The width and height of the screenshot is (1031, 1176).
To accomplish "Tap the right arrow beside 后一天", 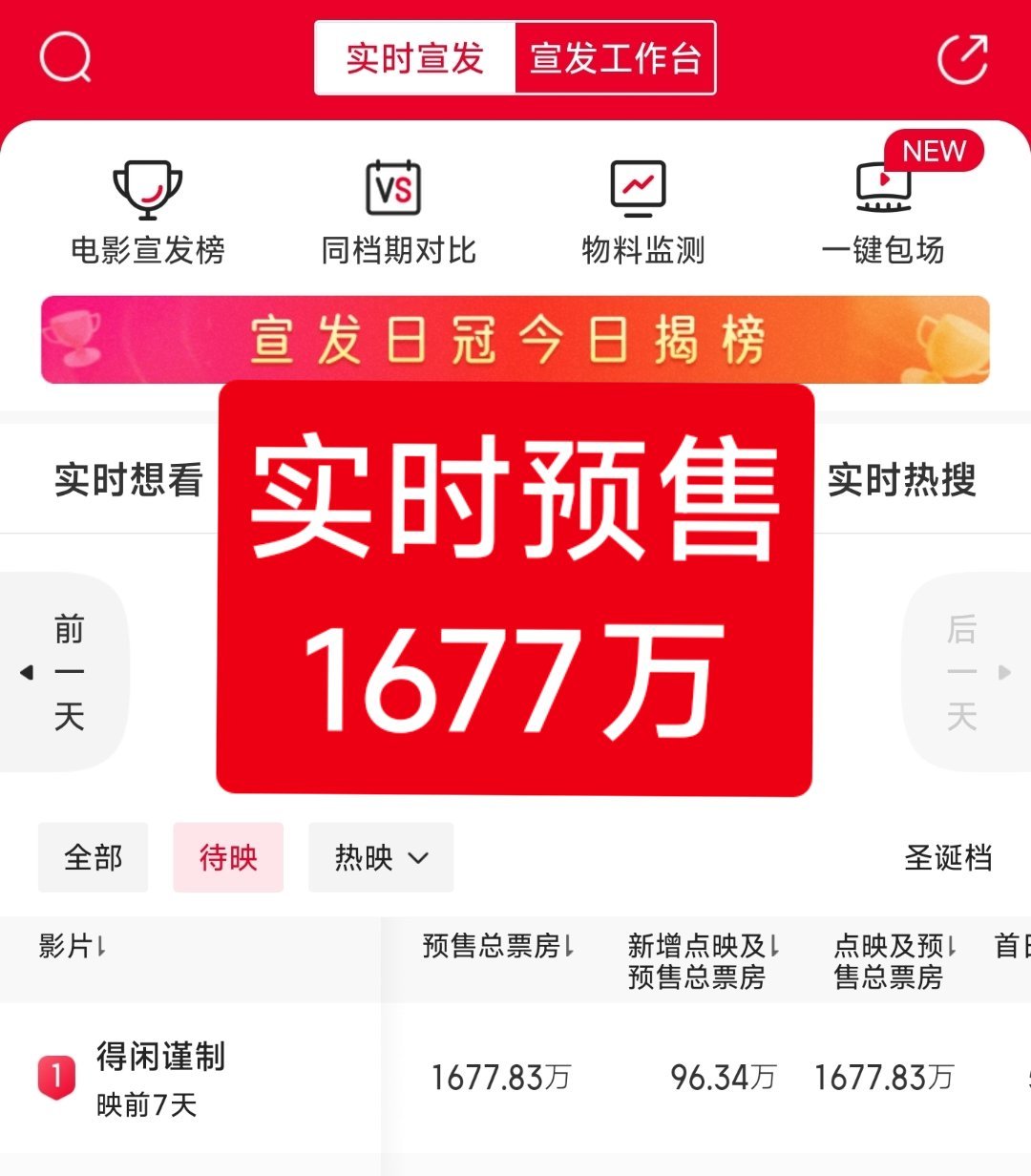I will click(1006, 672).
